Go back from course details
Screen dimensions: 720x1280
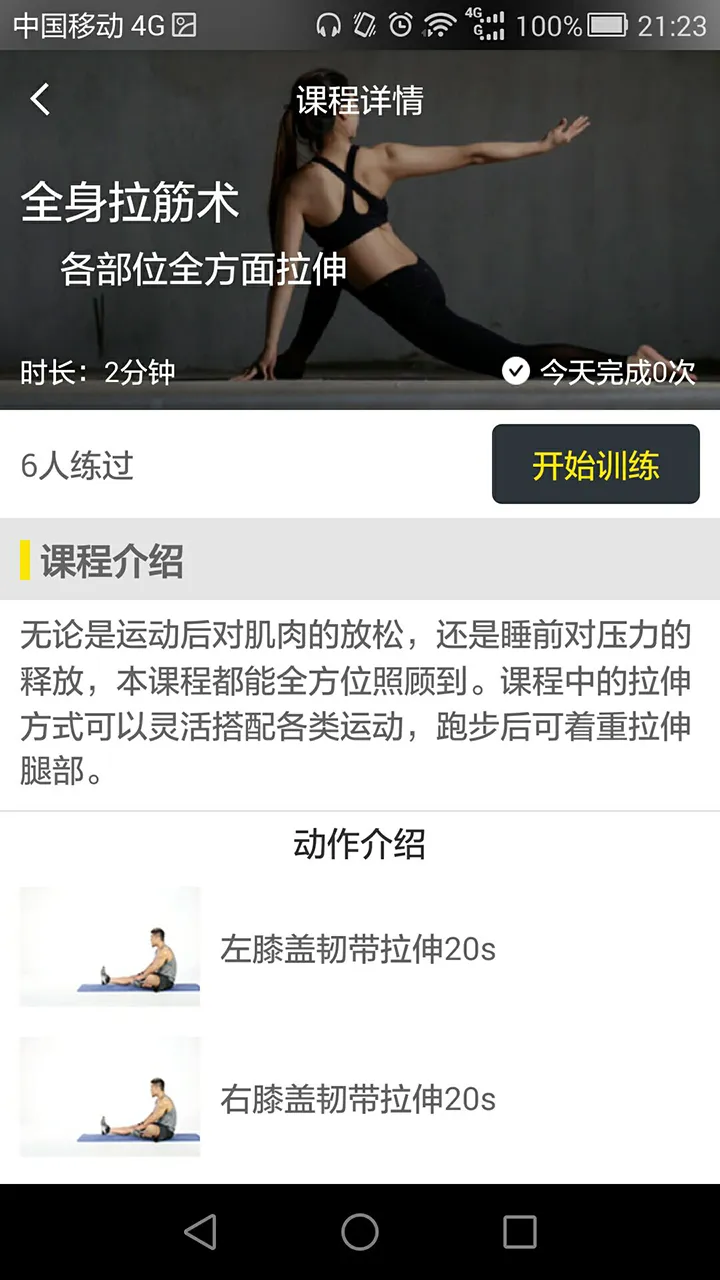point(40,99)
